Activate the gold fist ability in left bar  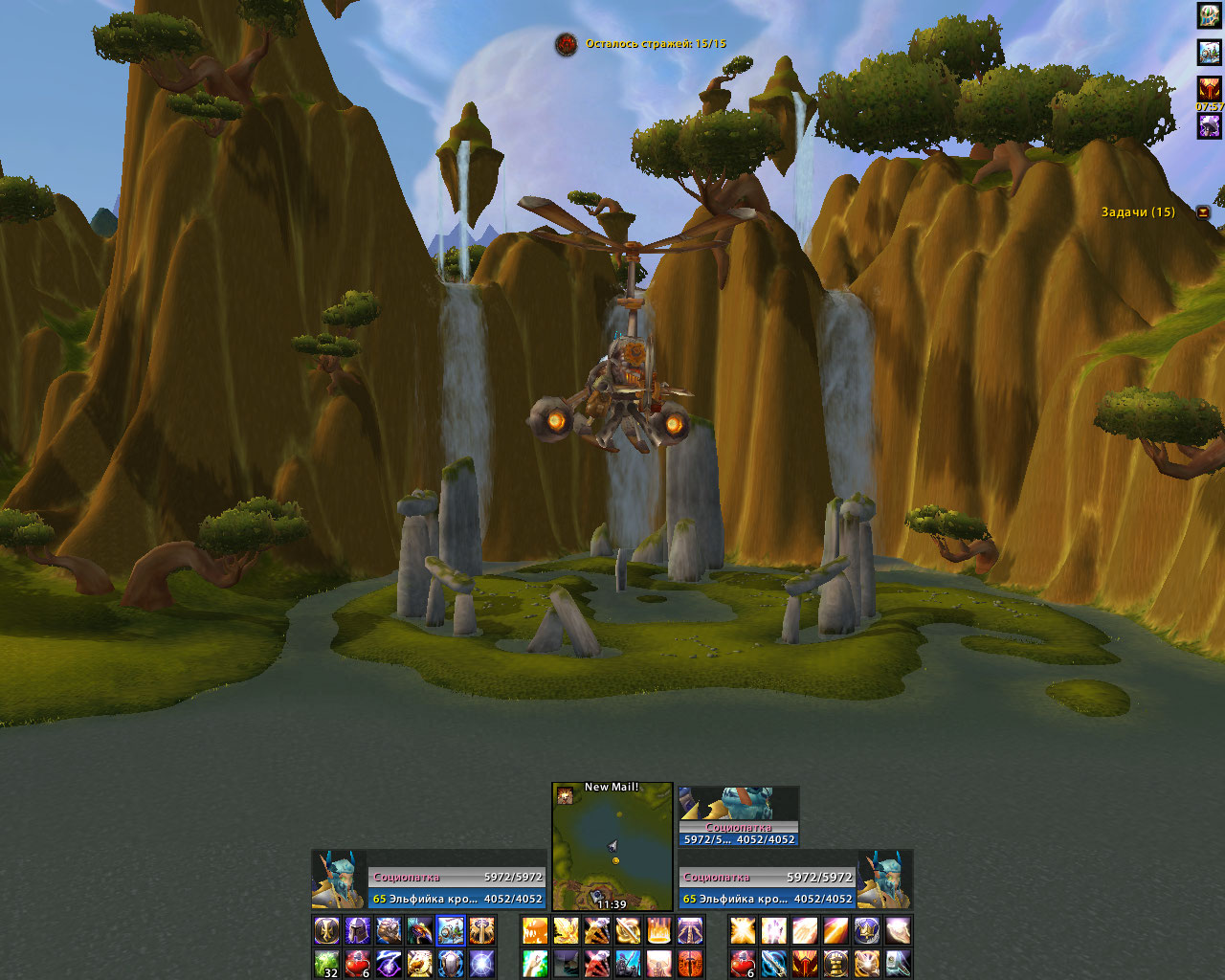pos(389,930)
